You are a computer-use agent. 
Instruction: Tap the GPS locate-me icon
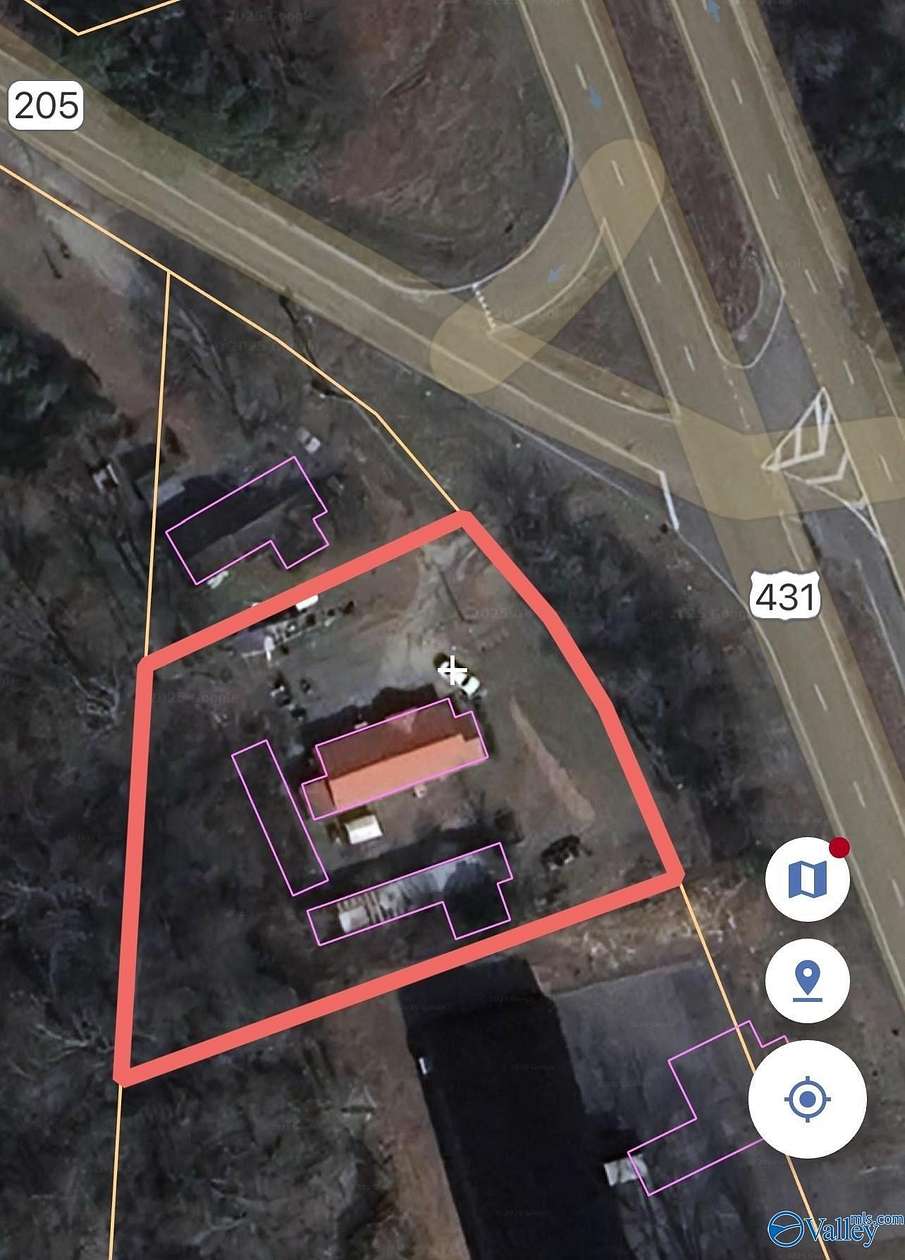808,1097
